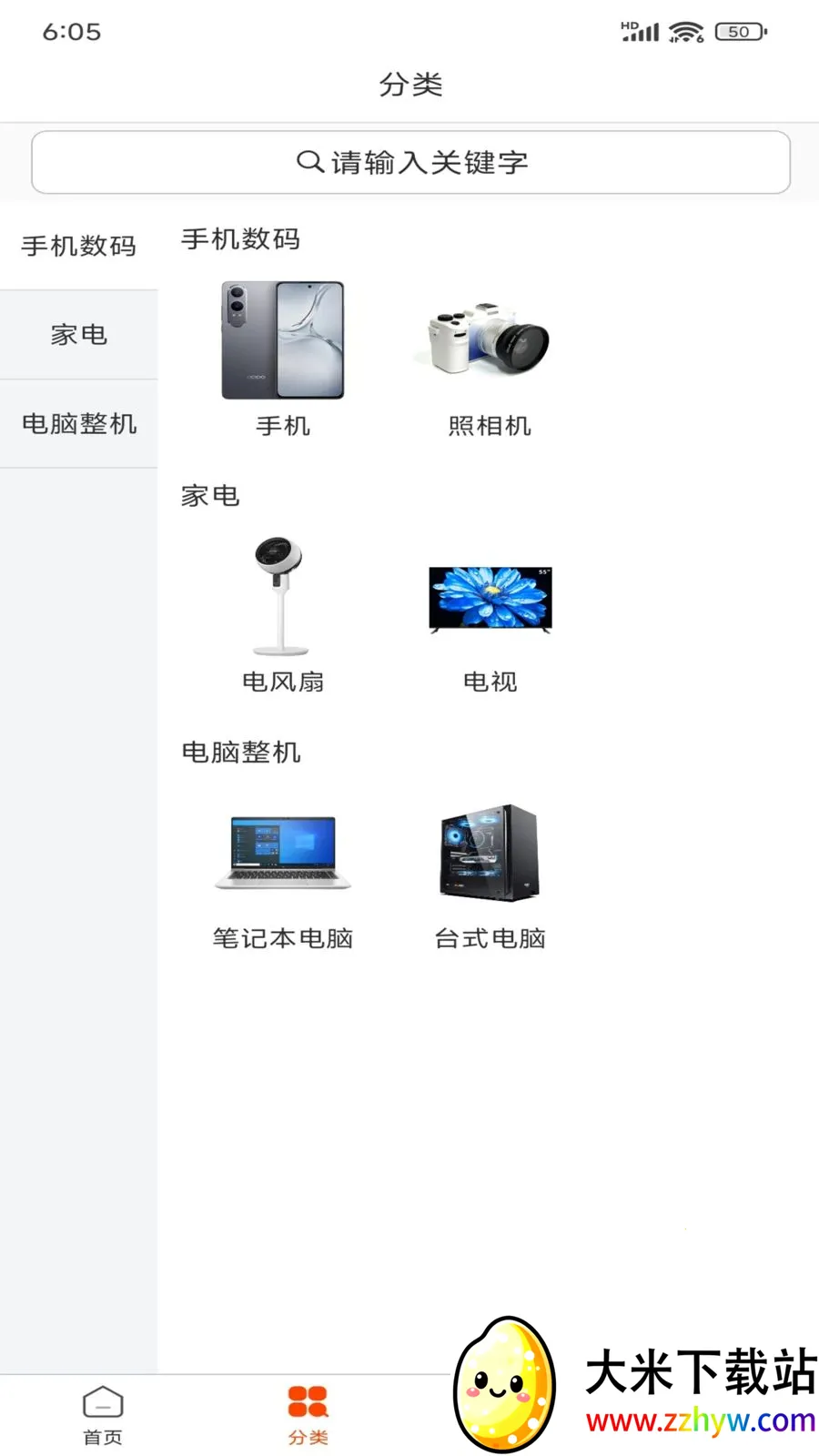Select 手机数码 in the left sidebar
This screenshot has height=1456, width=819.
pyautogui.click(x=79, y=247)
